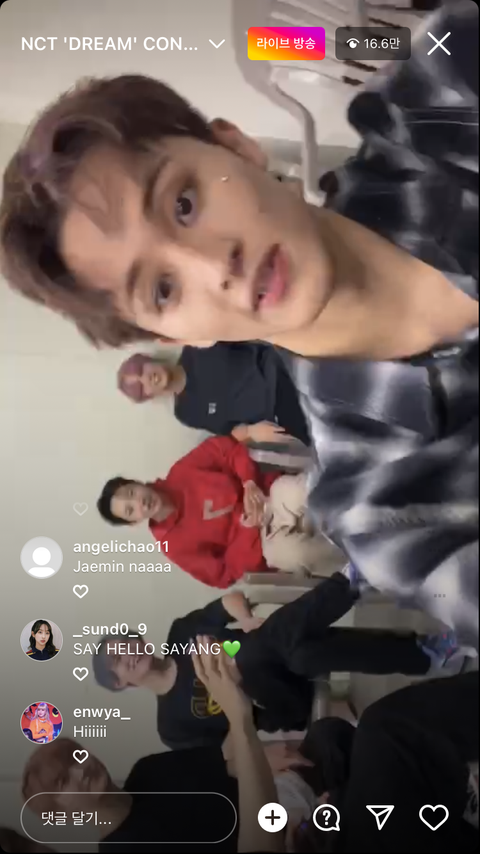Expand the NCT 'DREAM' title dropdown
This screenshot has width=480, height=854.
217,44
